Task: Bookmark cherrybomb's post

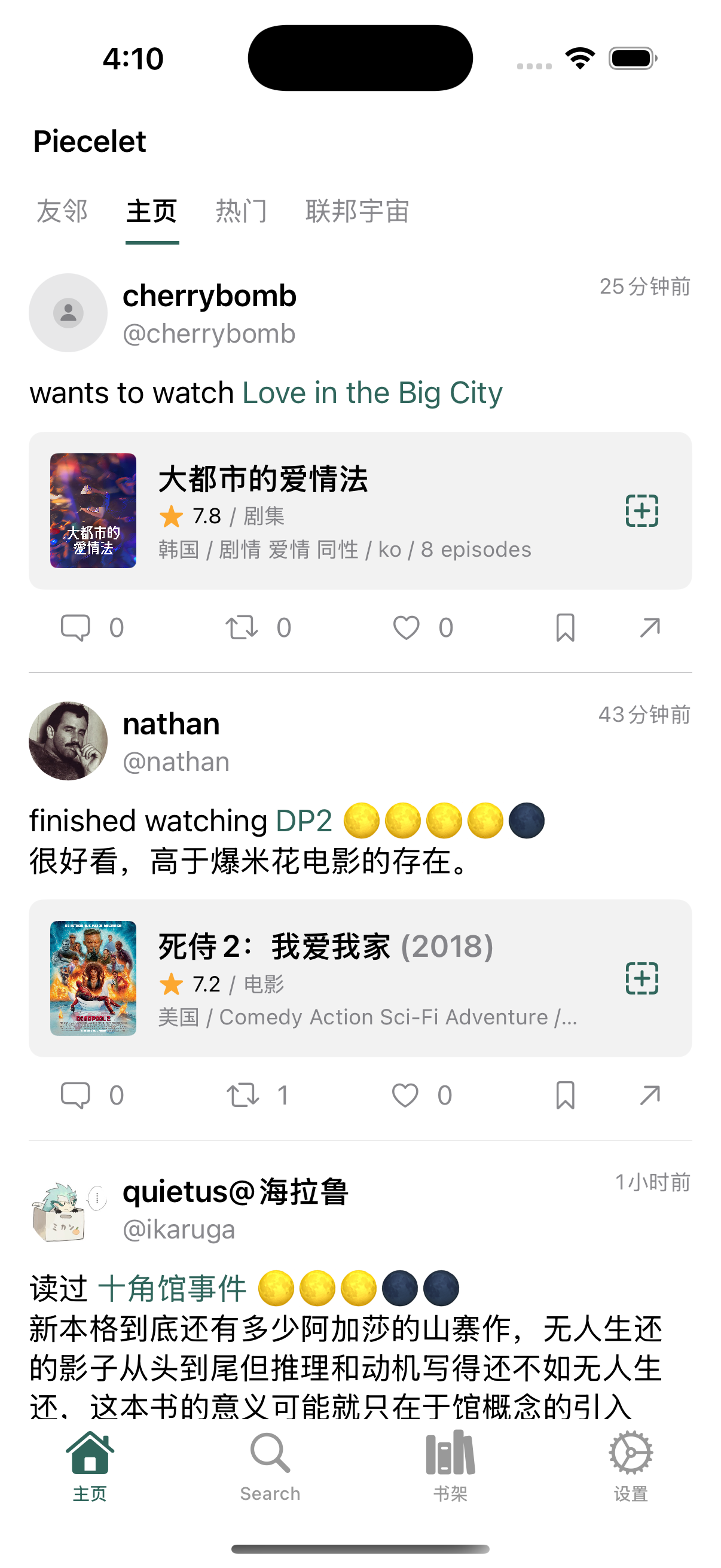Action: 565,627
